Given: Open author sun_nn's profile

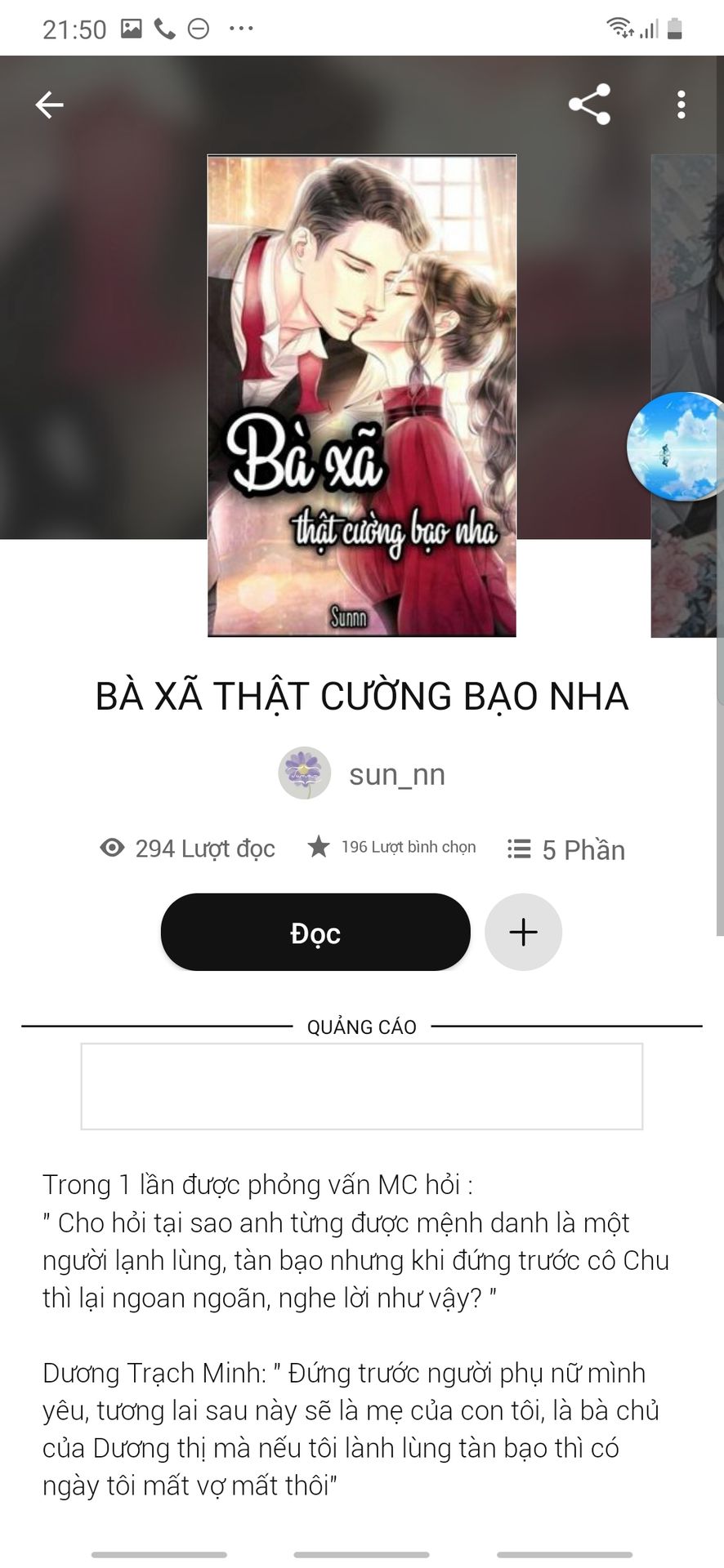Looking at the screenshot, I should [x=362, y=773].
